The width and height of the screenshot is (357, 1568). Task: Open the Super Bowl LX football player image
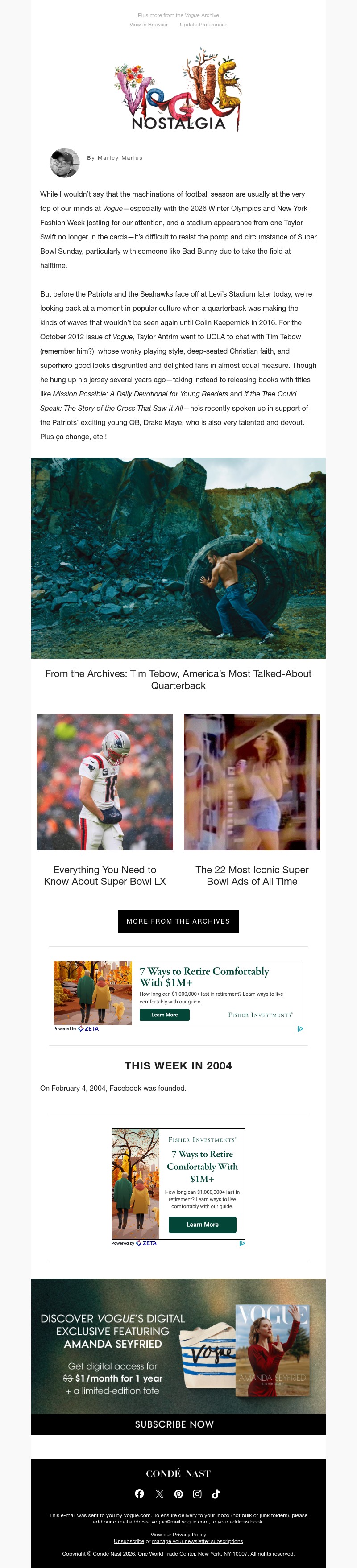tap(105, 782)
